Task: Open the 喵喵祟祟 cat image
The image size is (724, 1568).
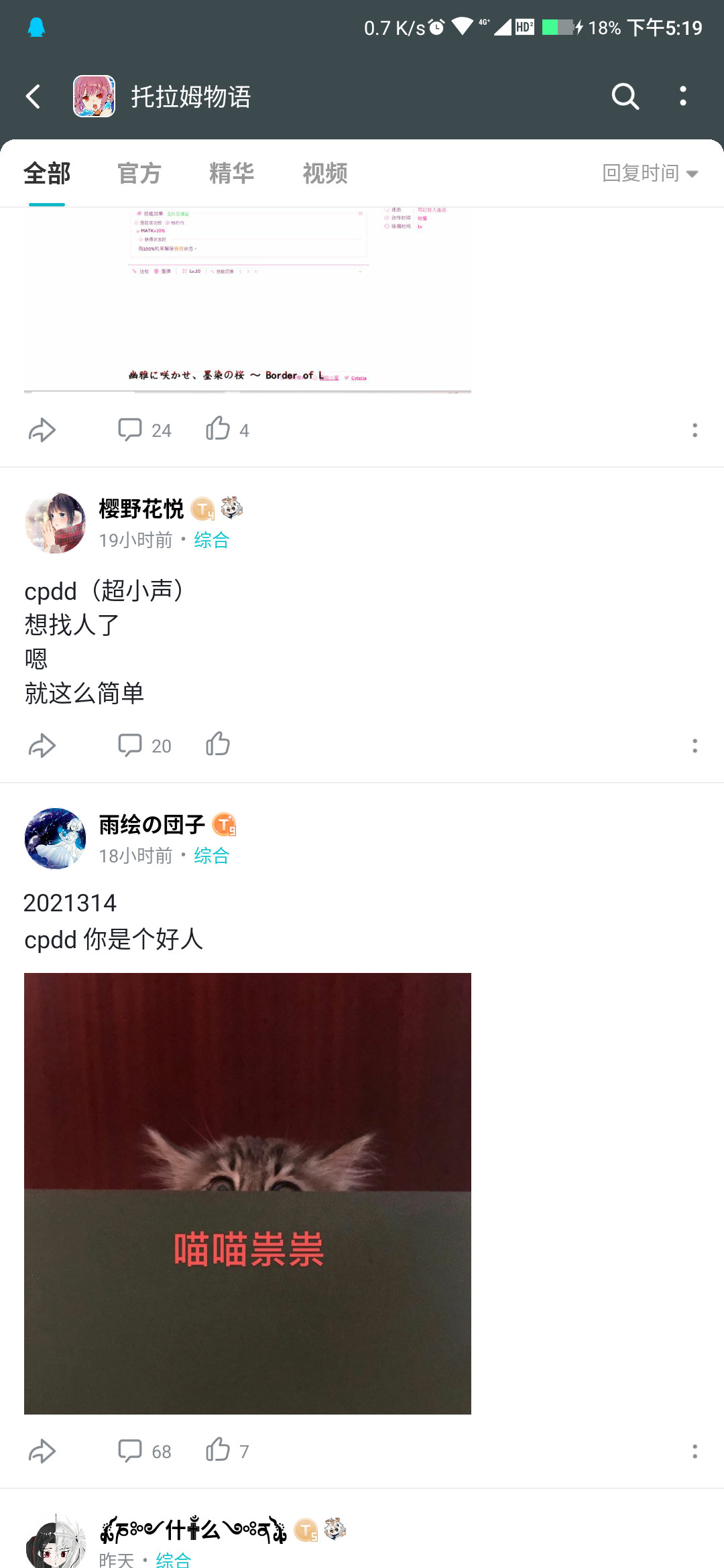Action: click(x=247, y=1193)
